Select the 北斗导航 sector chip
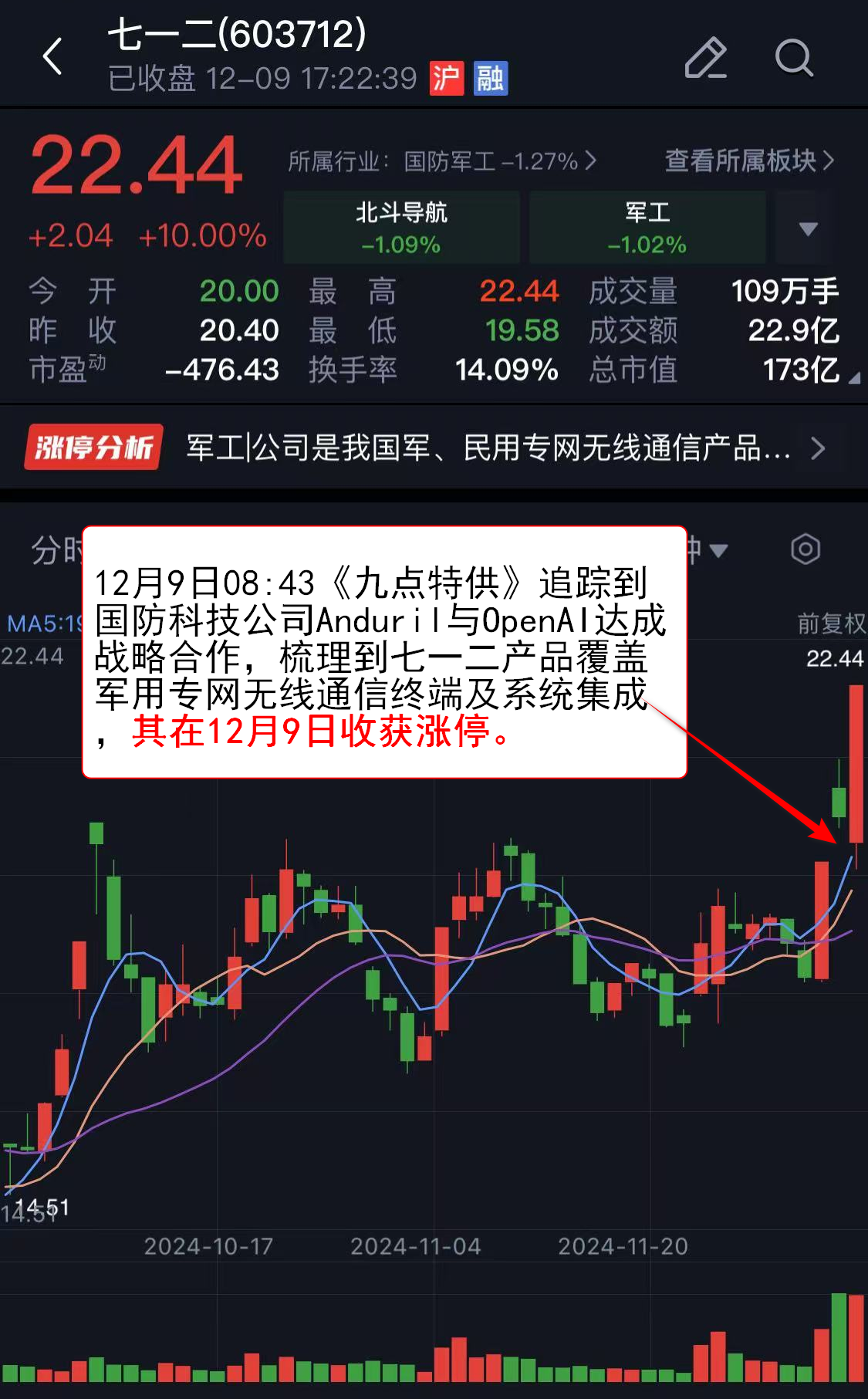The height and width of the screenshot is (1399, 868). 401,228
